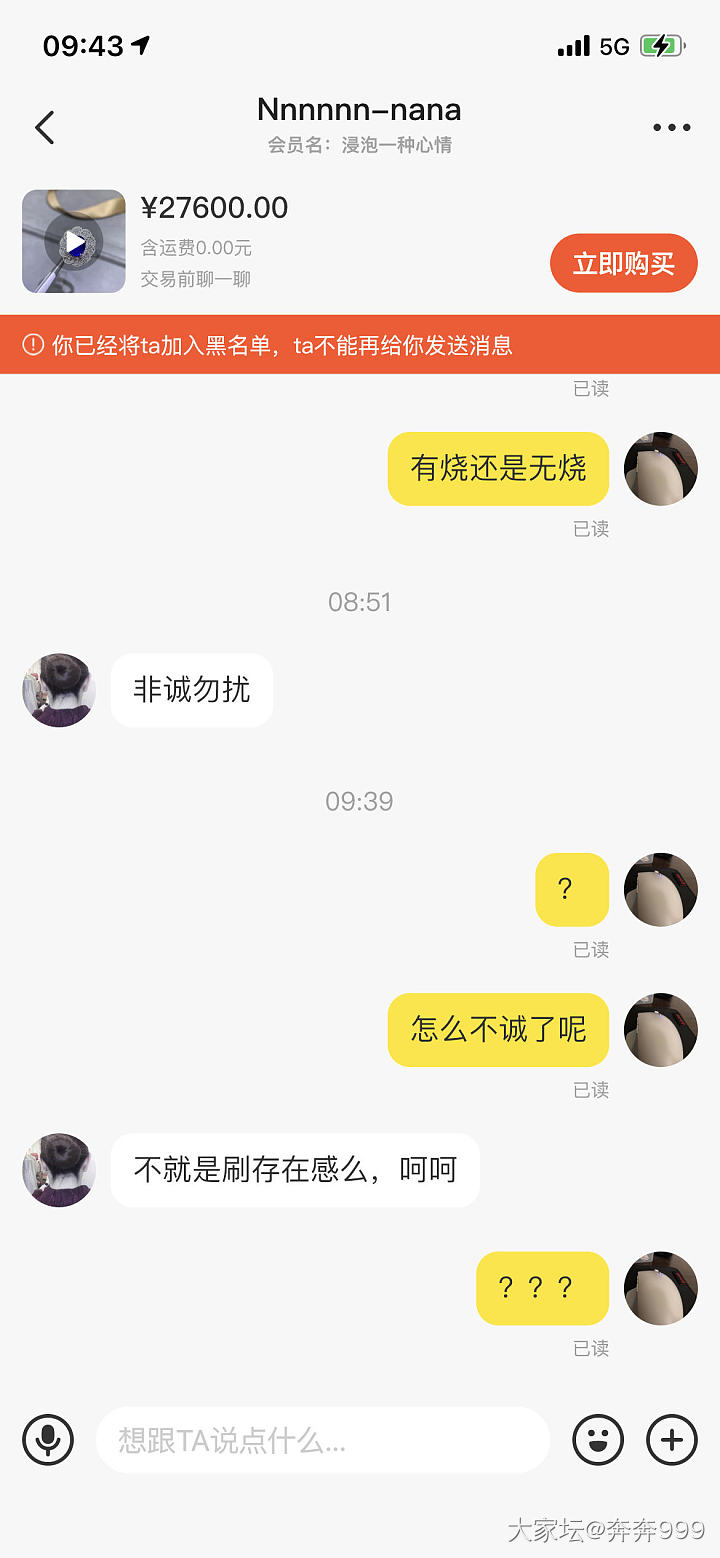720x1558 pixels.
Task: Tap the 立即购买 buy button
Action: pos(623,263)
